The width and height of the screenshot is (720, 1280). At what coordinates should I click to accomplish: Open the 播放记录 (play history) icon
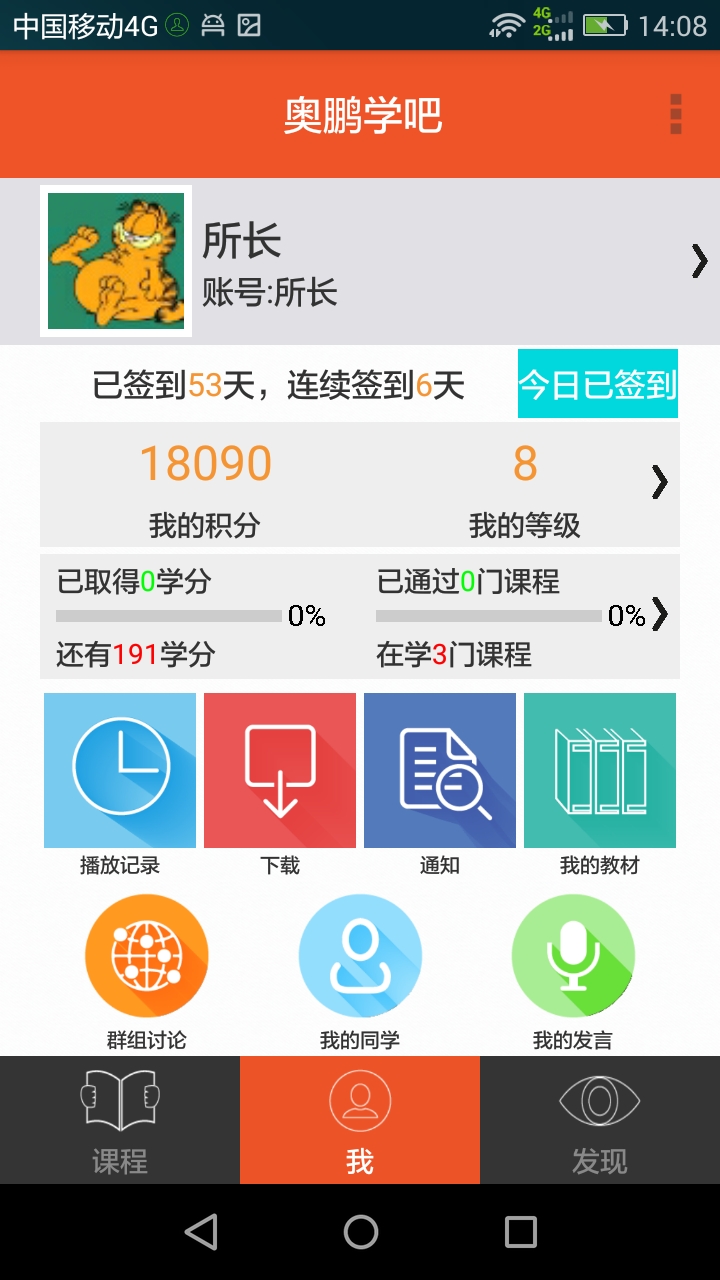(x=119, y=769)
